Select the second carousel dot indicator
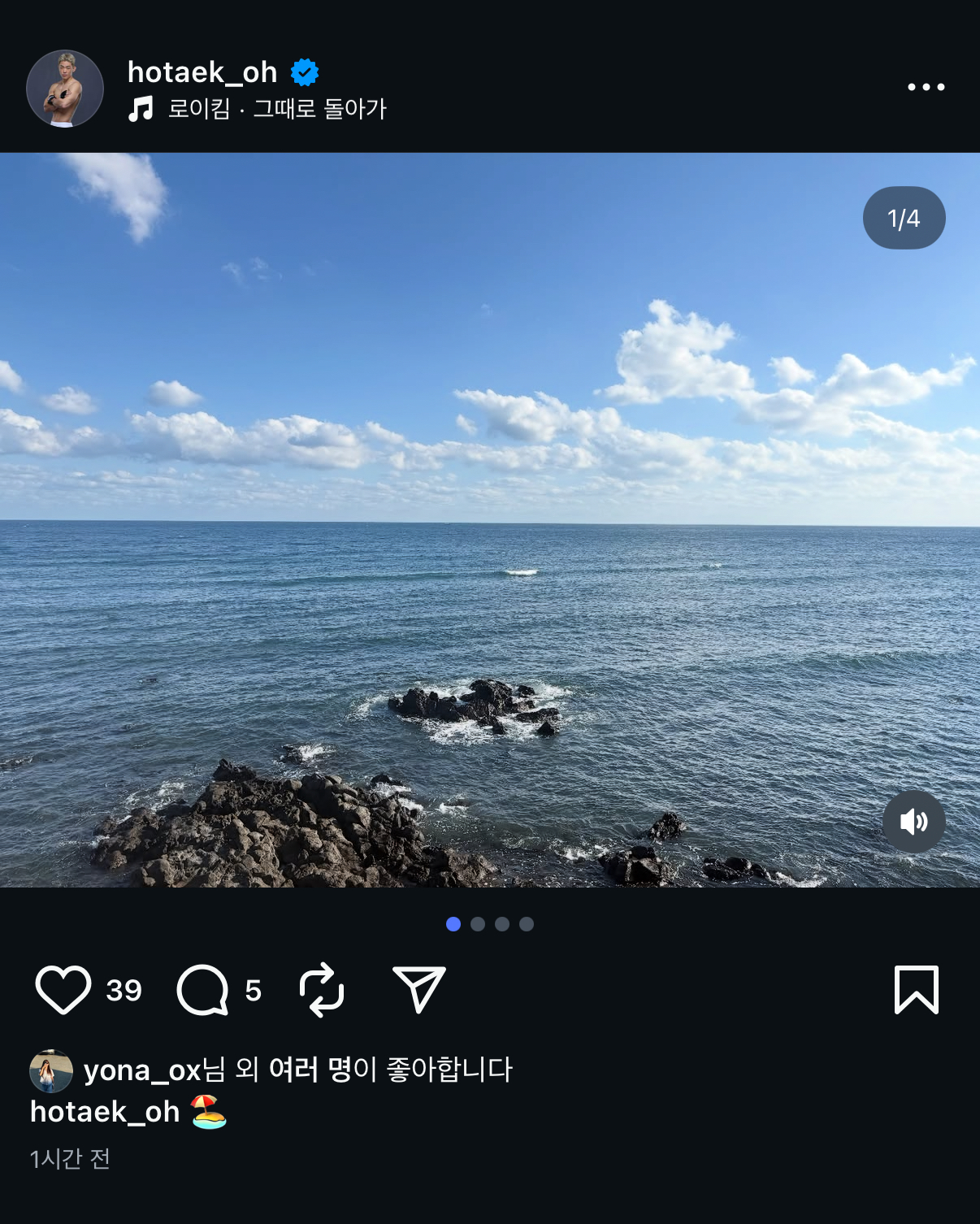 pos(477,924)
